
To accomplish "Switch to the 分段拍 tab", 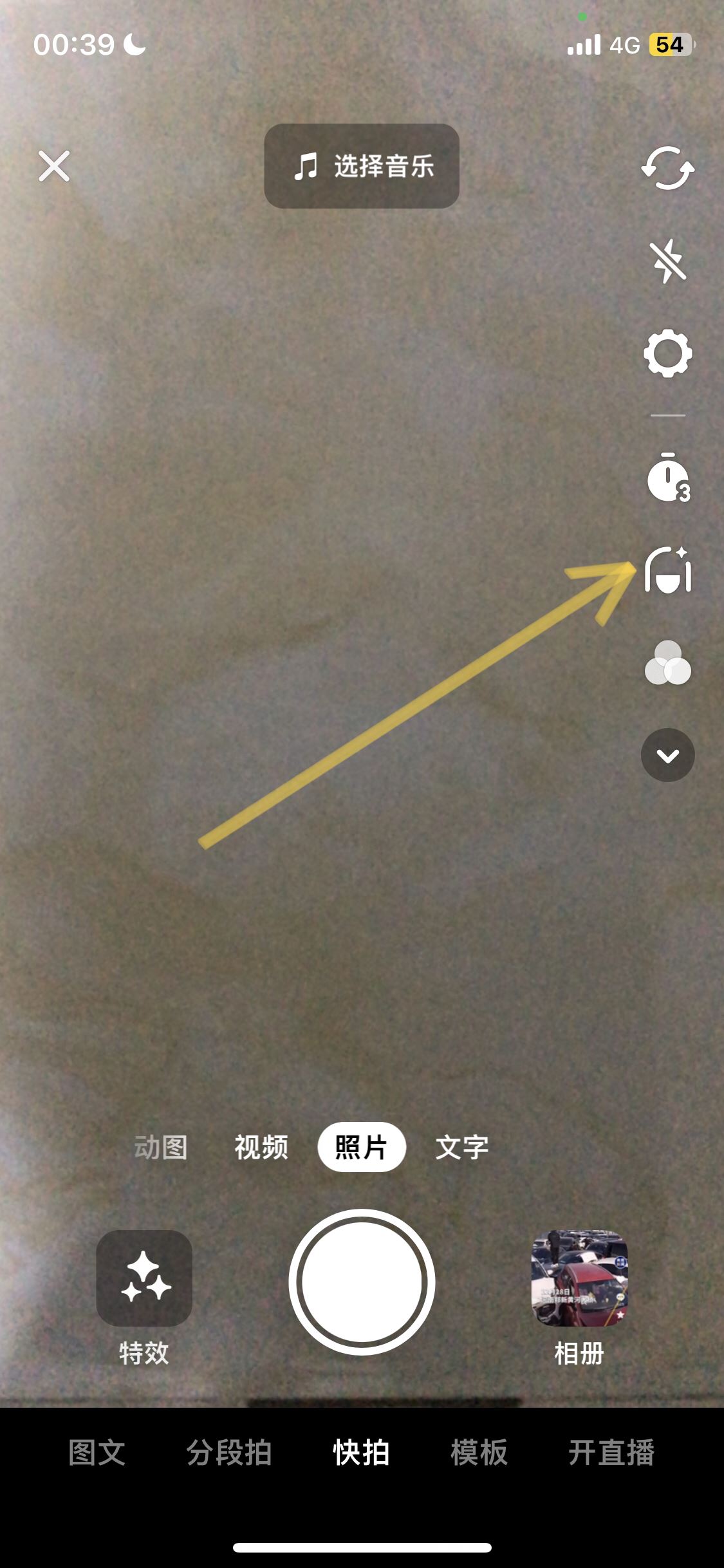I will coord(229,1453).
